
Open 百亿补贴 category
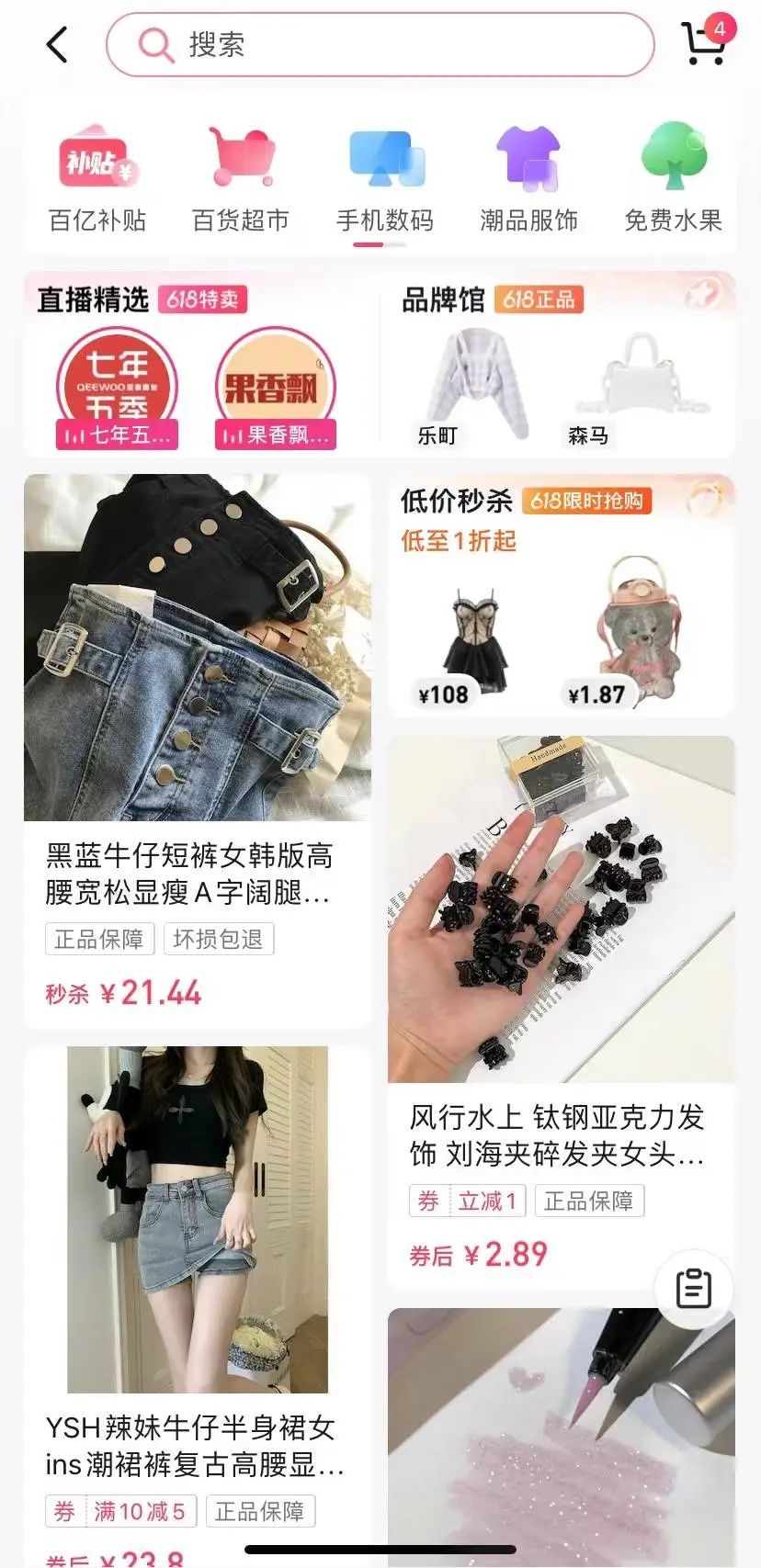tap(97, 180)
